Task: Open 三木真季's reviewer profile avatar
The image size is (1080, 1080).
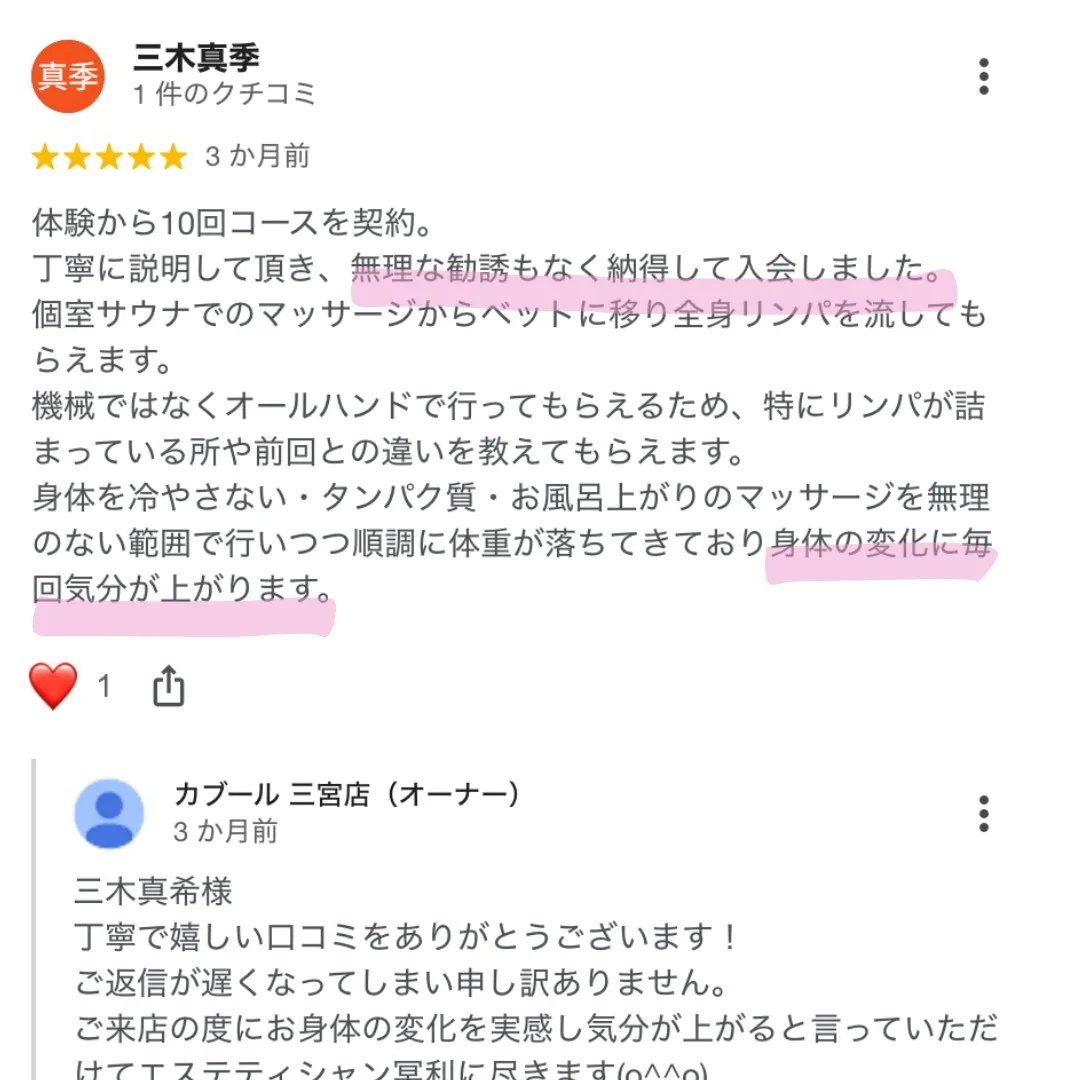Action: click(68, 77)
